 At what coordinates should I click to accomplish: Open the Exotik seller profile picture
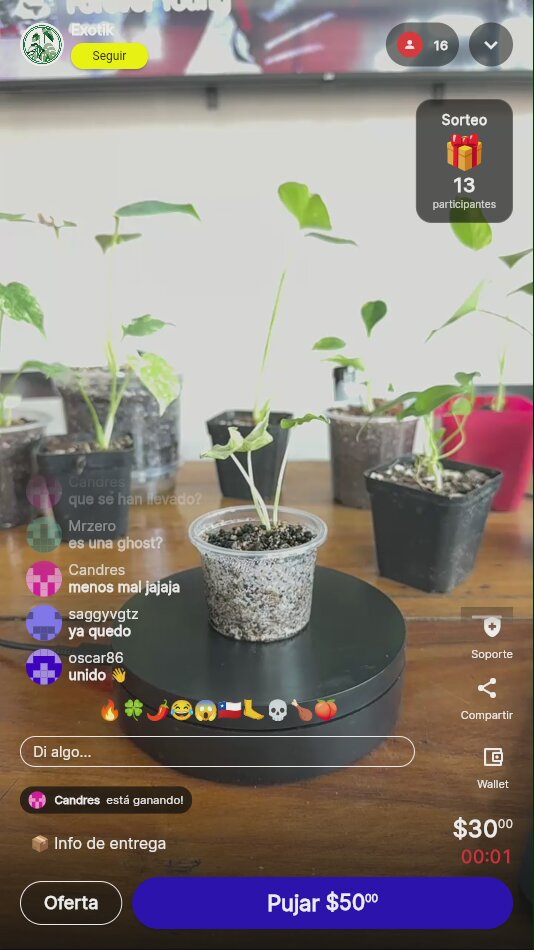click(42, 44)
